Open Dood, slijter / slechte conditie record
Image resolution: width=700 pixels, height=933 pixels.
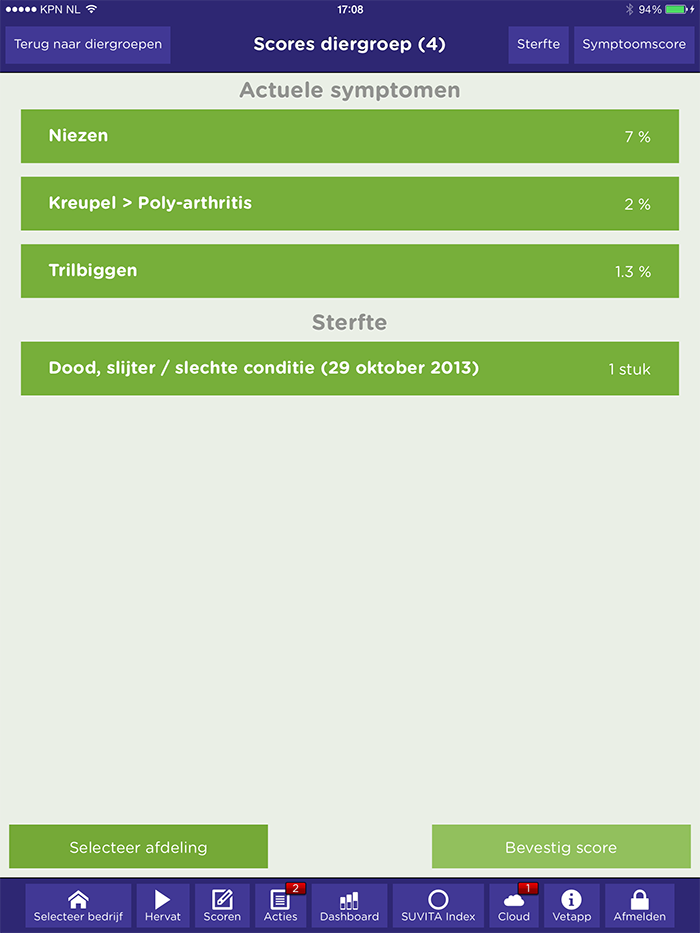pos(350,369)
